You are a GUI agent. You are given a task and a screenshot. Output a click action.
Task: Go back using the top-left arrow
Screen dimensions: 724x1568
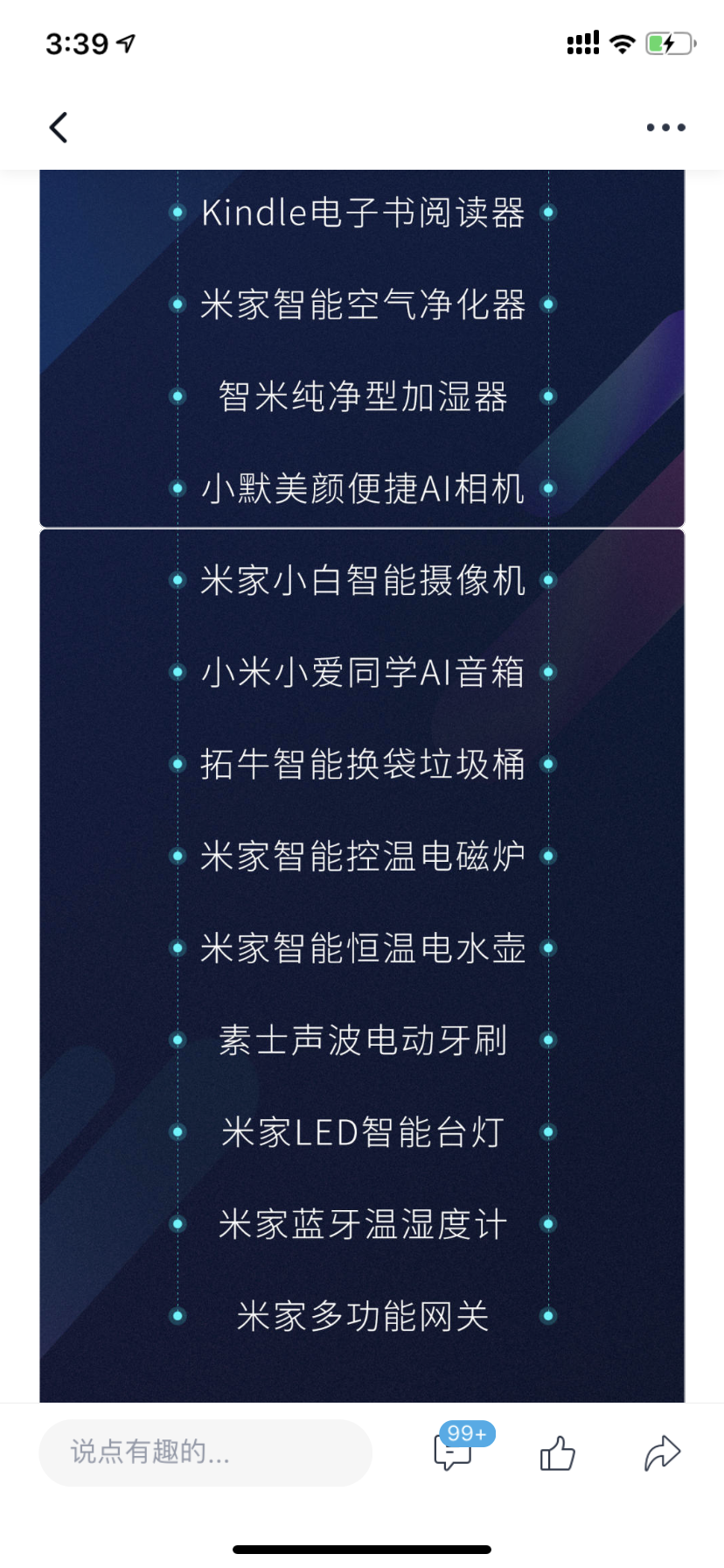pos(59,128)
